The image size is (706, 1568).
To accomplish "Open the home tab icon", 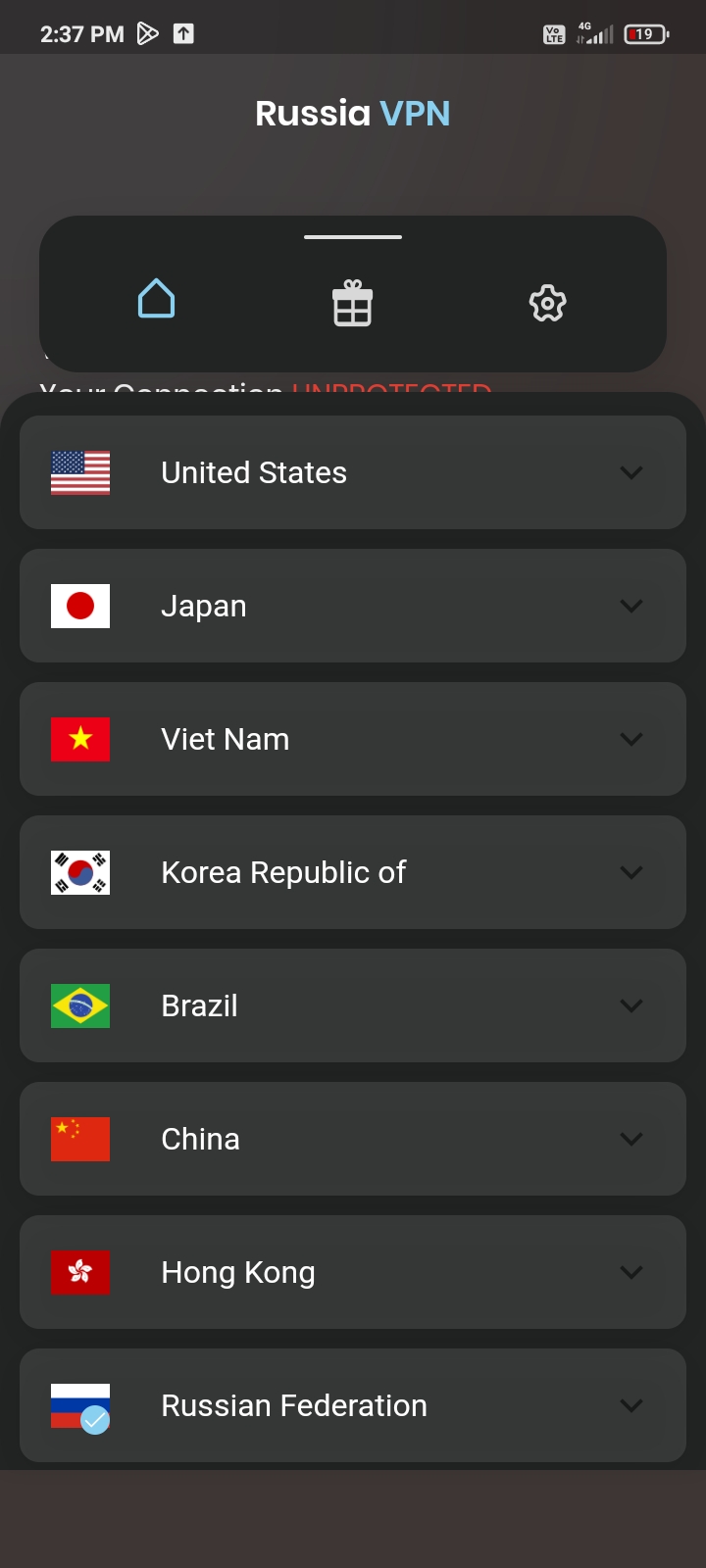I will 157,299.
